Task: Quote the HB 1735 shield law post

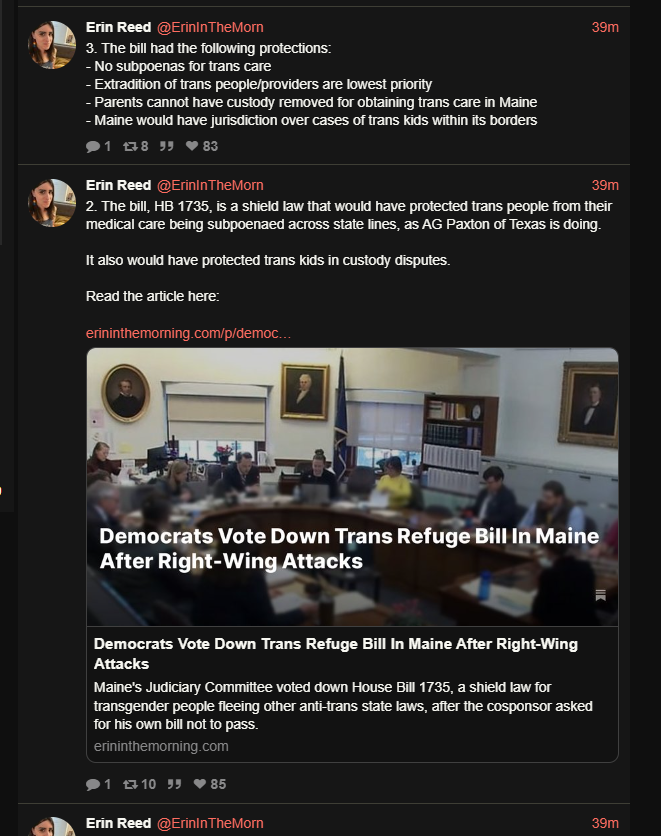Action: [x=172, y=784]
